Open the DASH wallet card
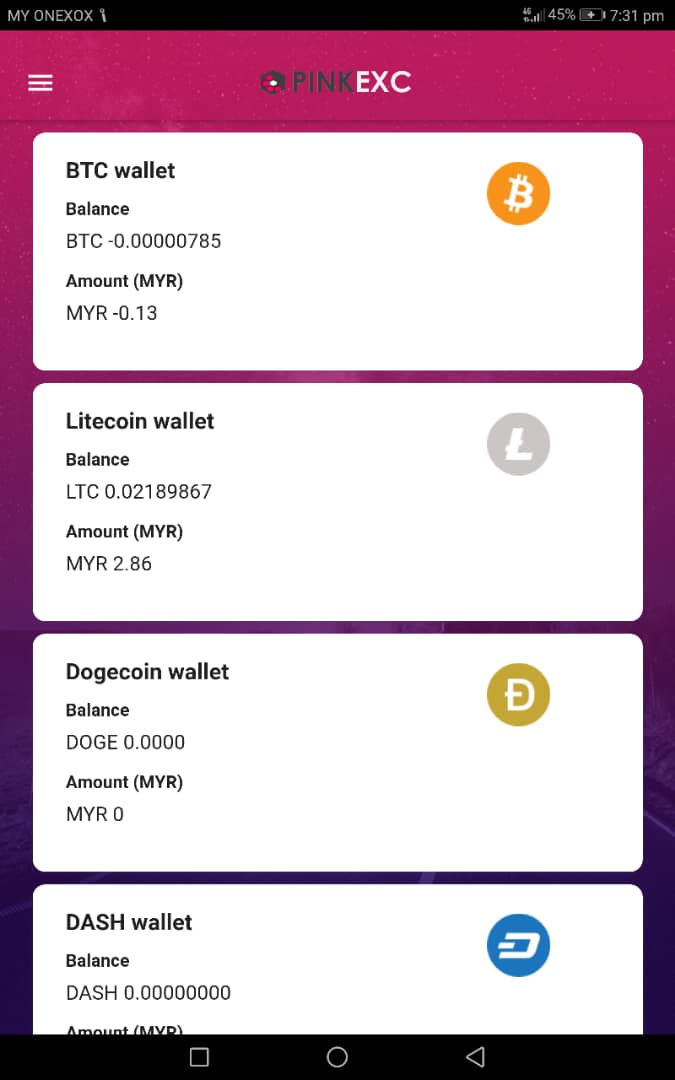 338,959
